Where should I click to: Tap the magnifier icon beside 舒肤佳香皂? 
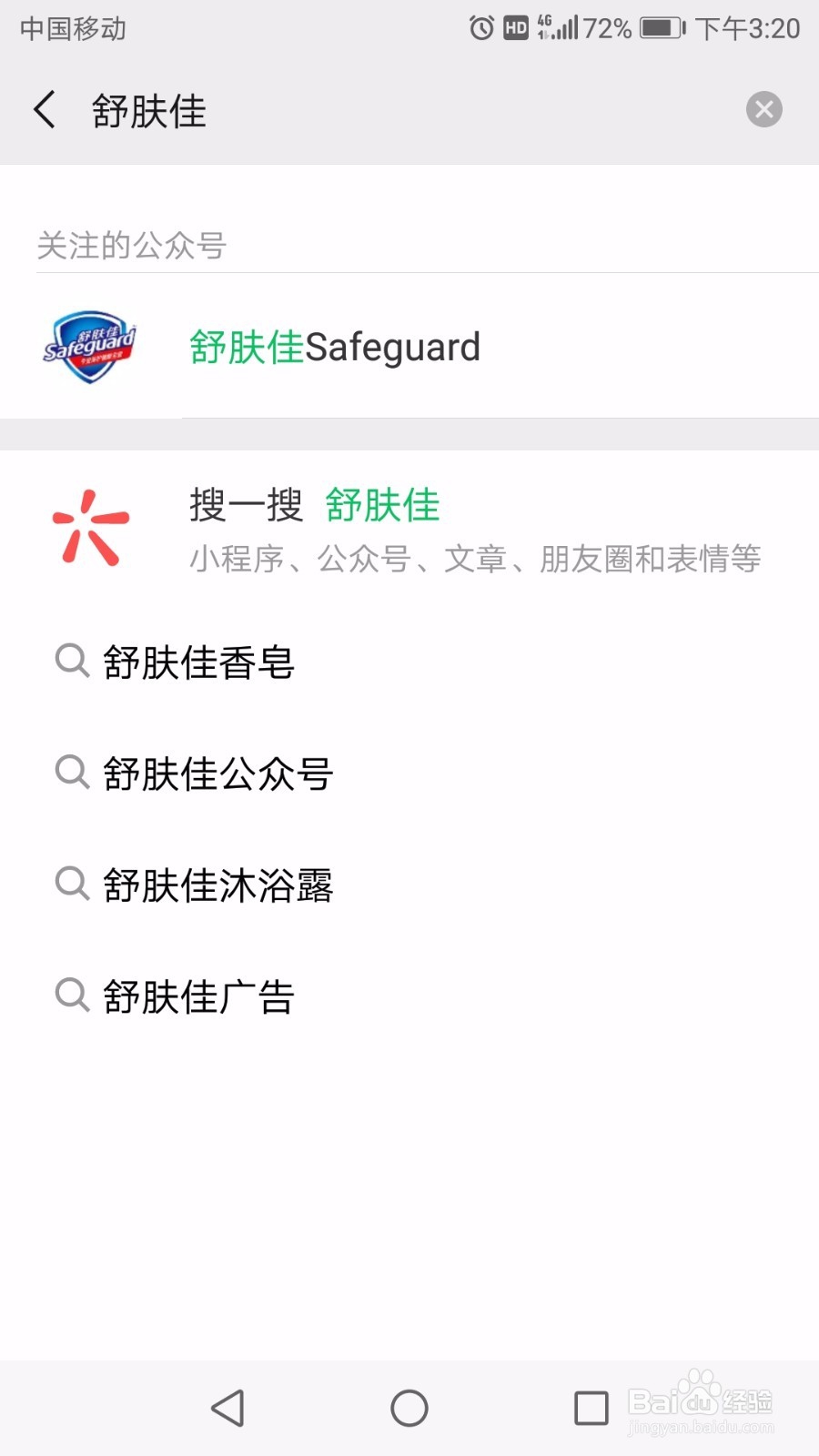tap(71, 662)
